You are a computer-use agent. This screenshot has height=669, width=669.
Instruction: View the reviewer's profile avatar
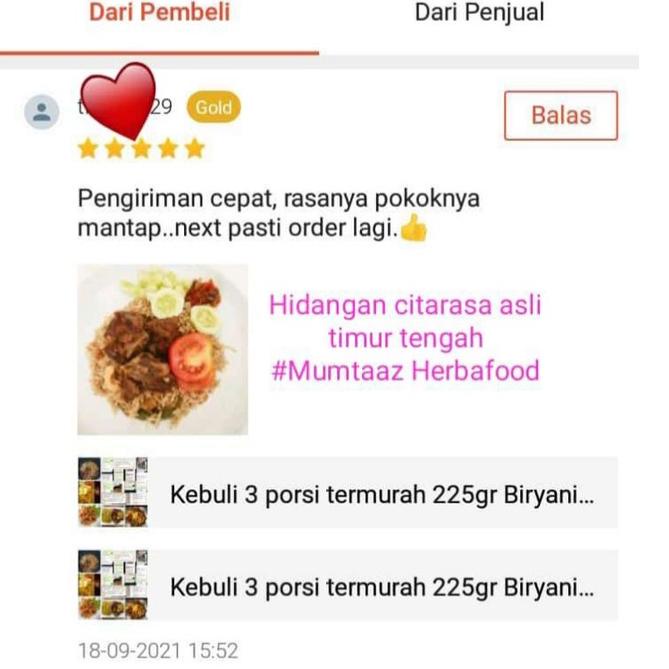point(41,112)
